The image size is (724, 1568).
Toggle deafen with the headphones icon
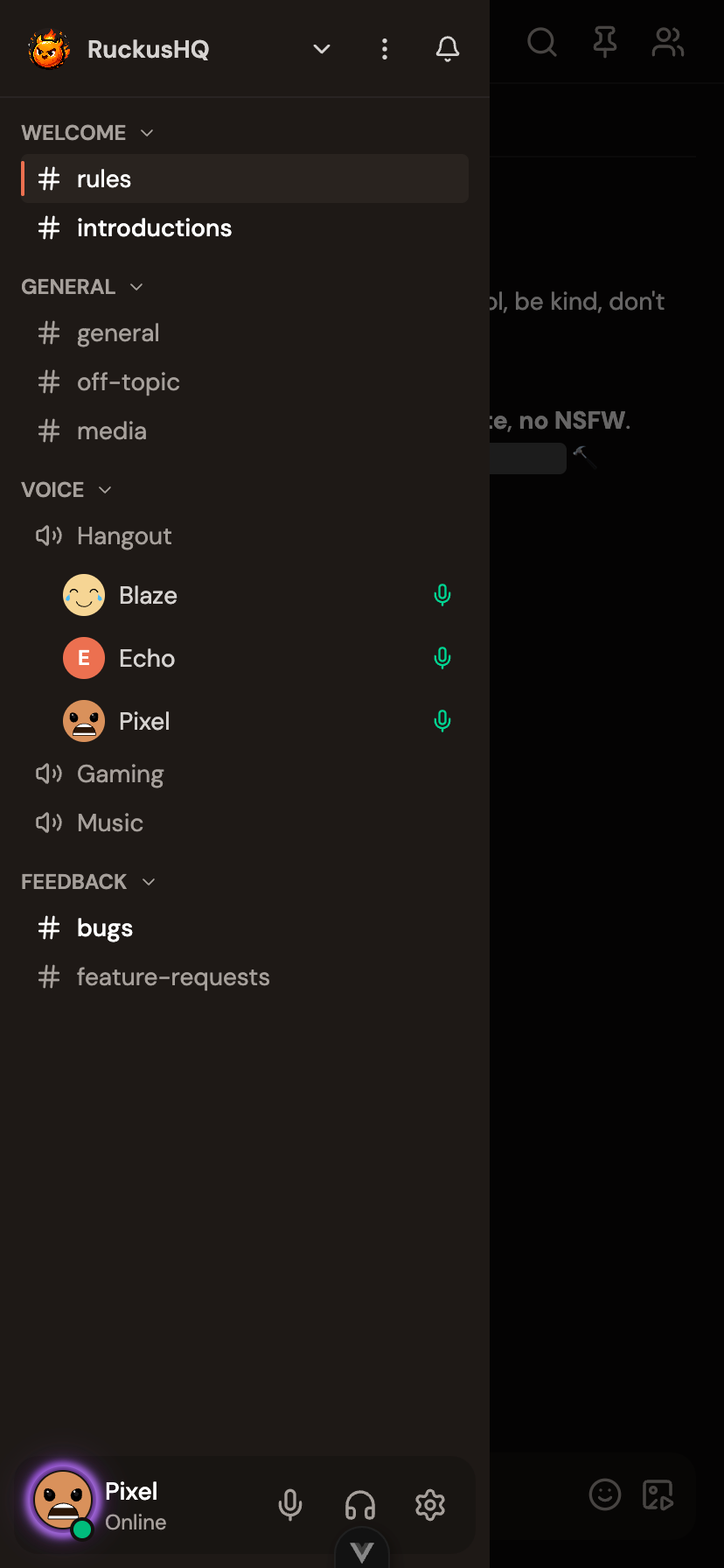click(360, 1504)
